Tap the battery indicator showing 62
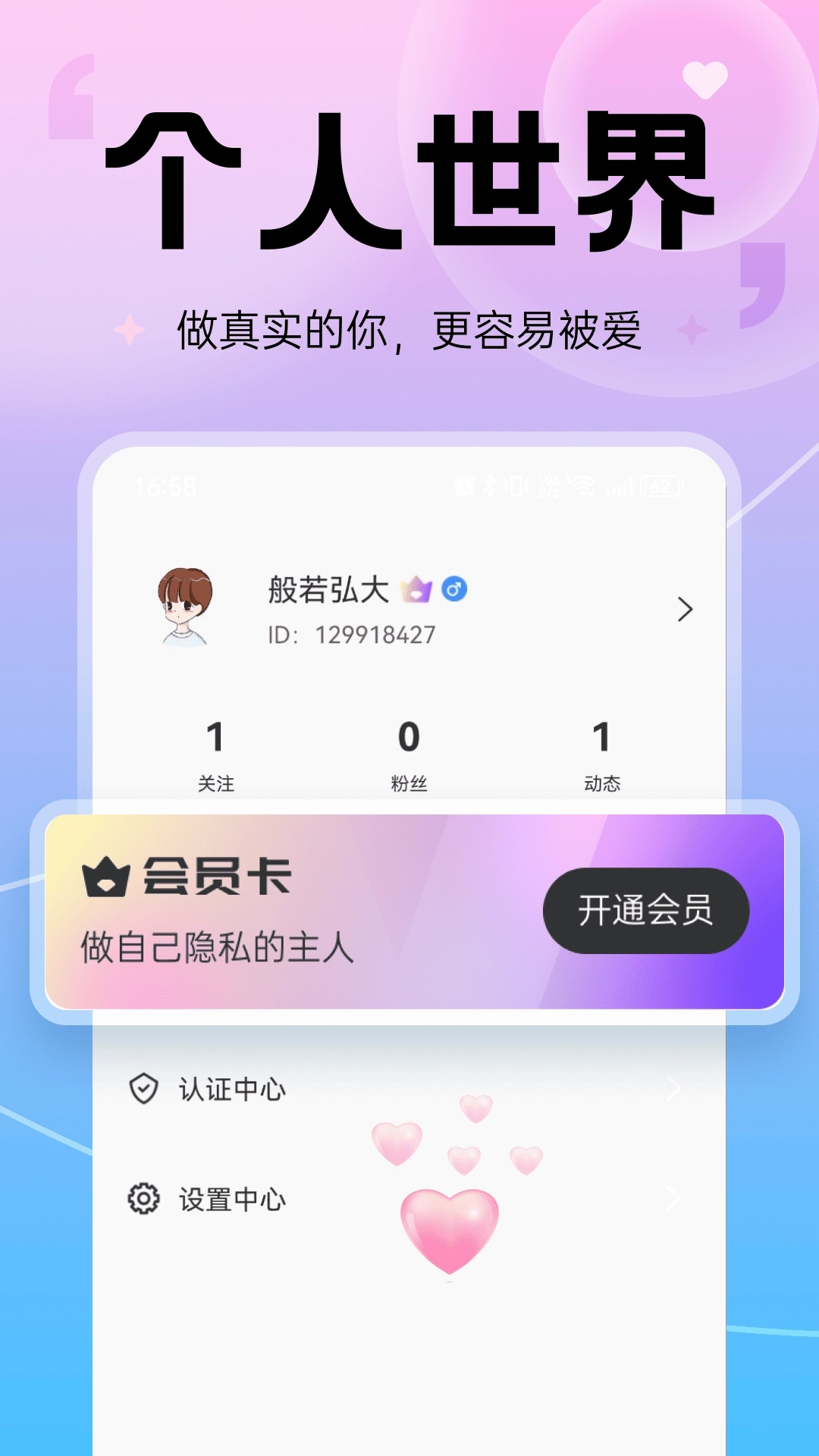This screenshot has width=819, height=1456. [x=661, y=486]
